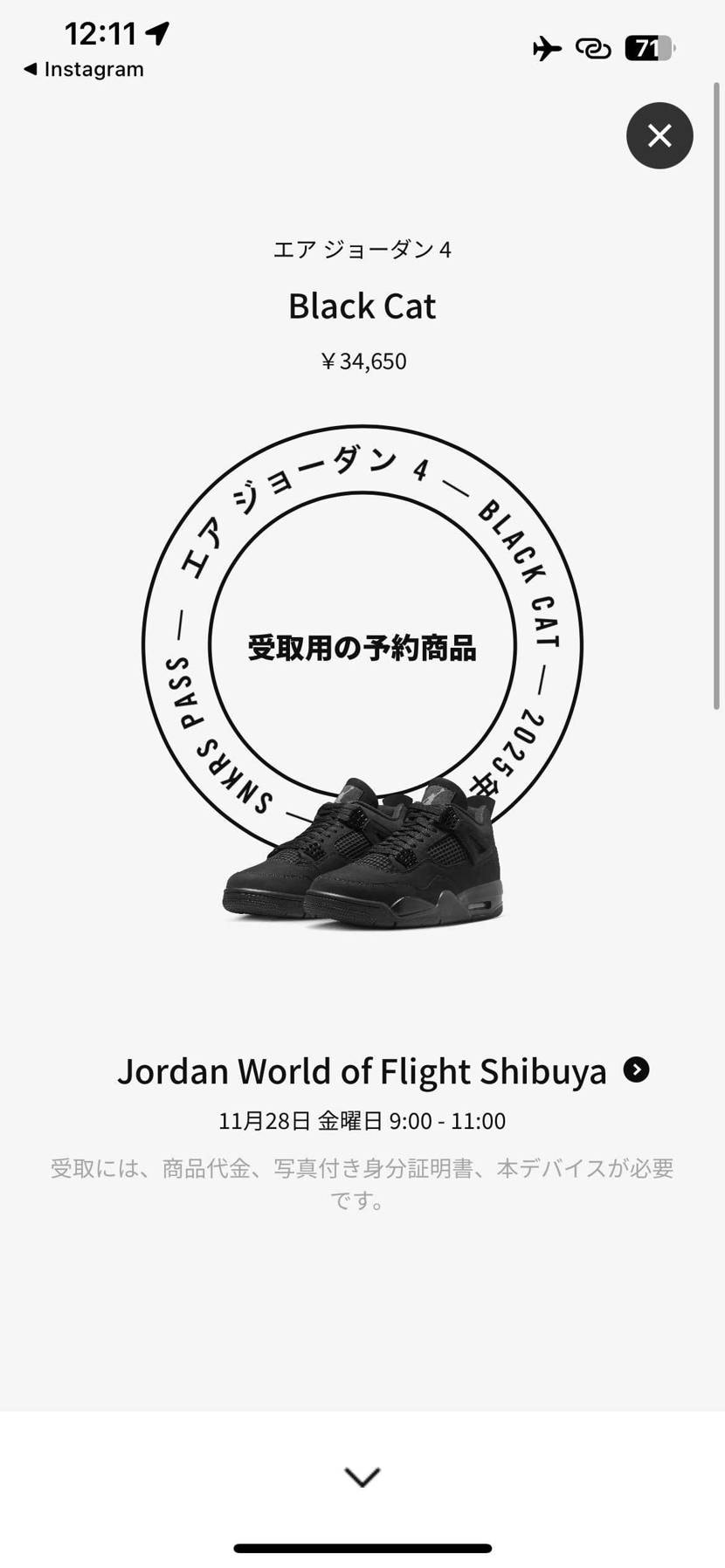Tap the Black Cat product title

(x=362, y=306)
